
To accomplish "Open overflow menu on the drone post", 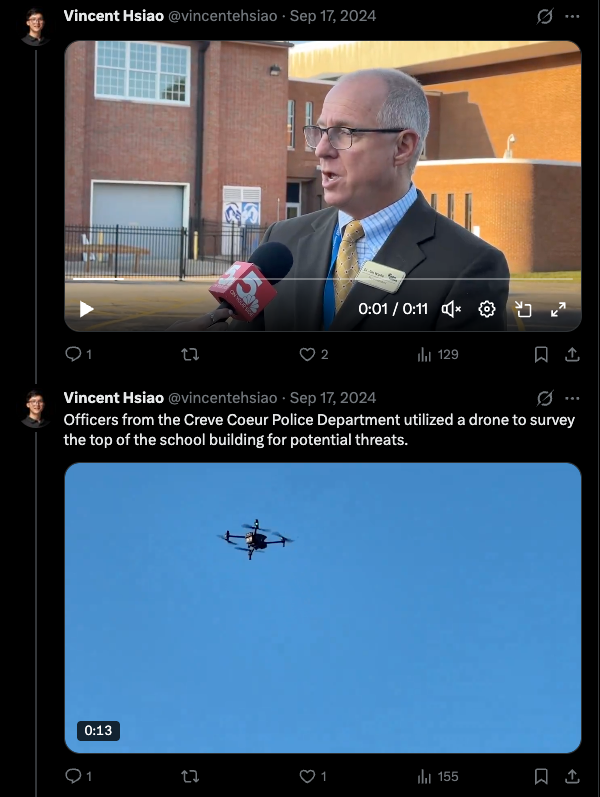I will [x=572, y=398].
